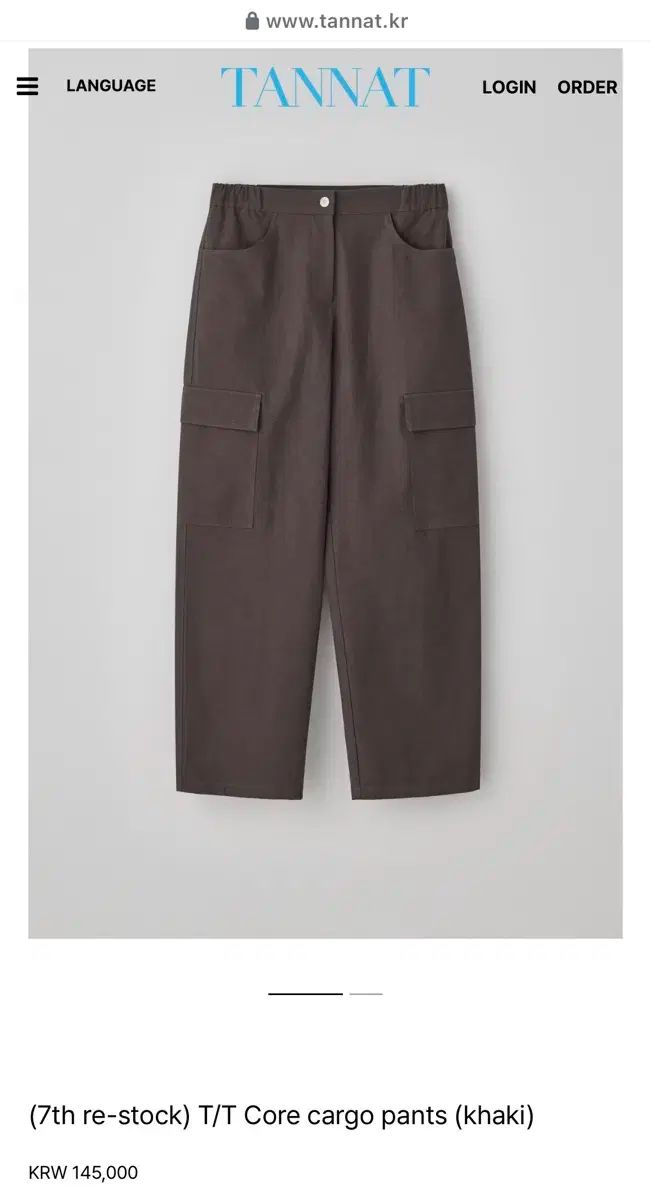Open the ORDER page
This screenshot has height=1200, width=651.
587,87
